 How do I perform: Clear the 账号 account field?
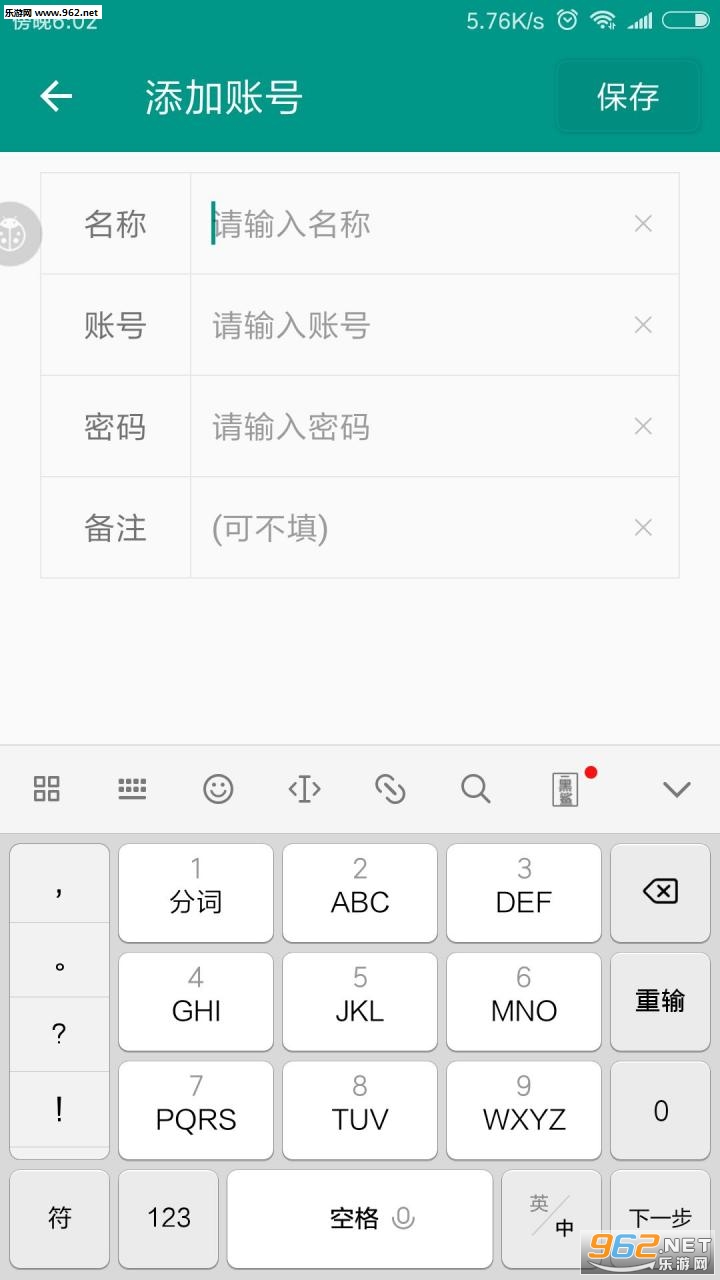coord(643,325)
